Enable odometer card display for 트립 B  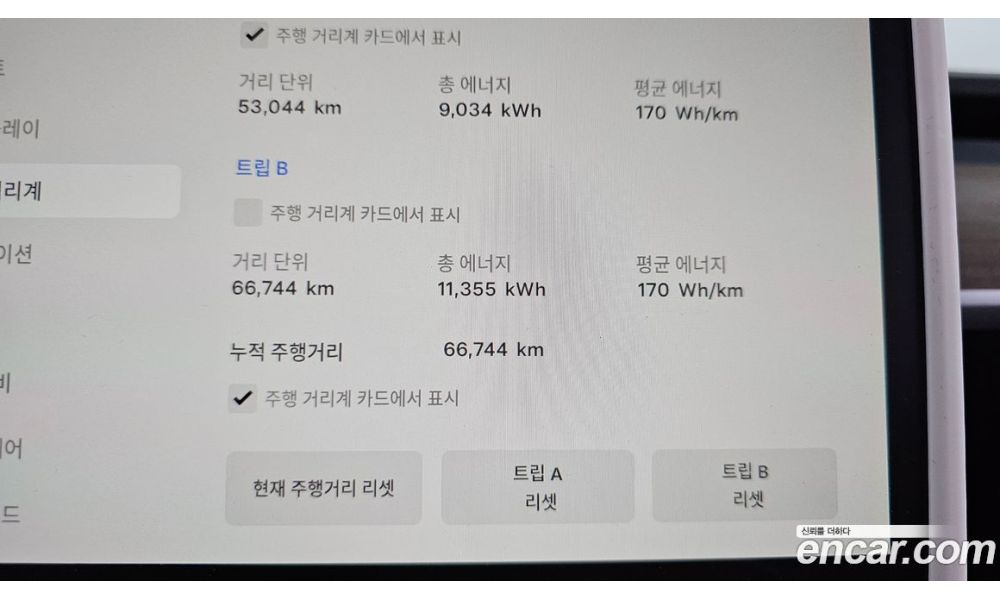[248, 212]
